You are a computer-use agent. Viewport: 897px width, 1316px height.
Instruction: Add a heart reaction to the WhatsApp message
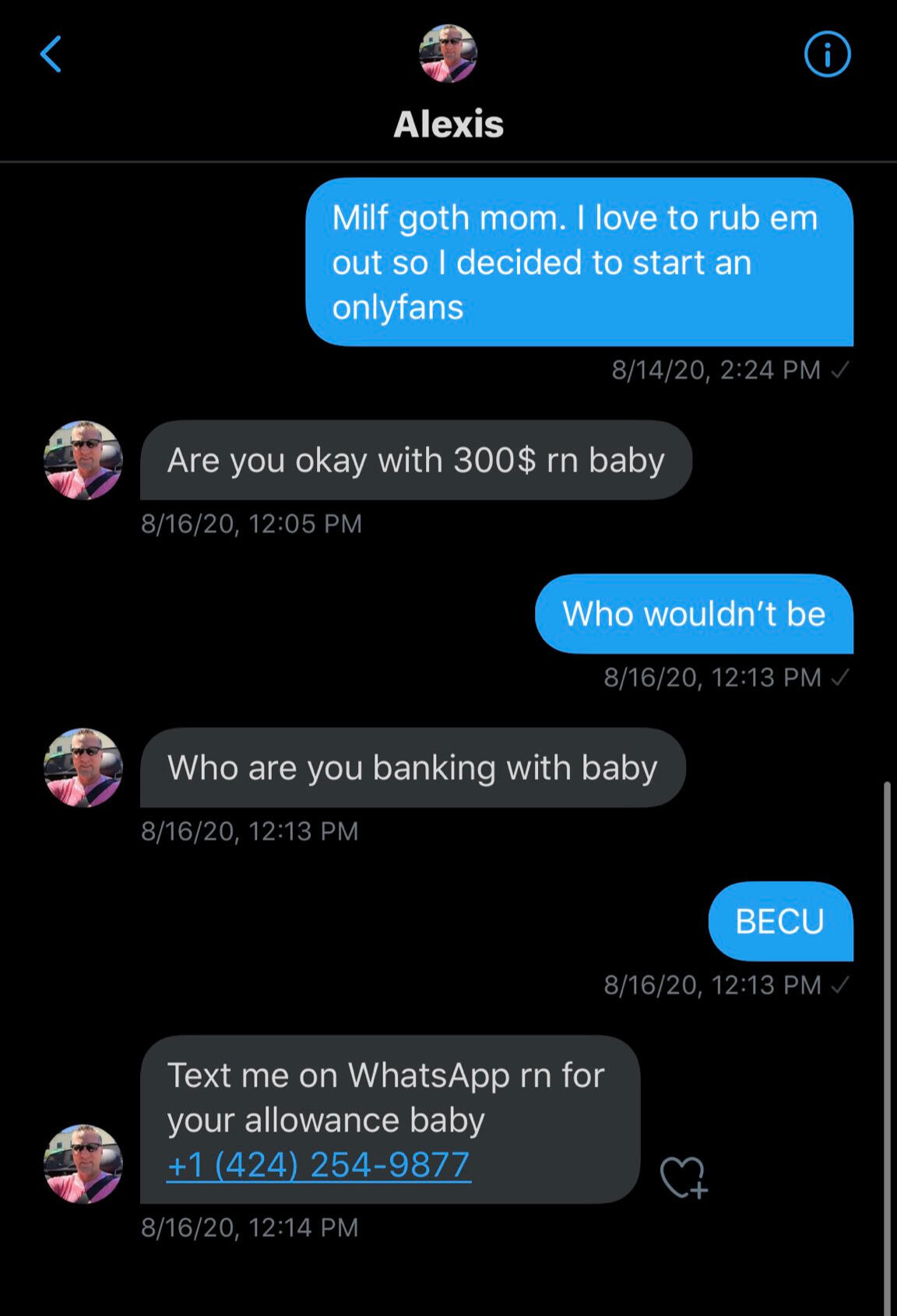(x=683, y=1177)
